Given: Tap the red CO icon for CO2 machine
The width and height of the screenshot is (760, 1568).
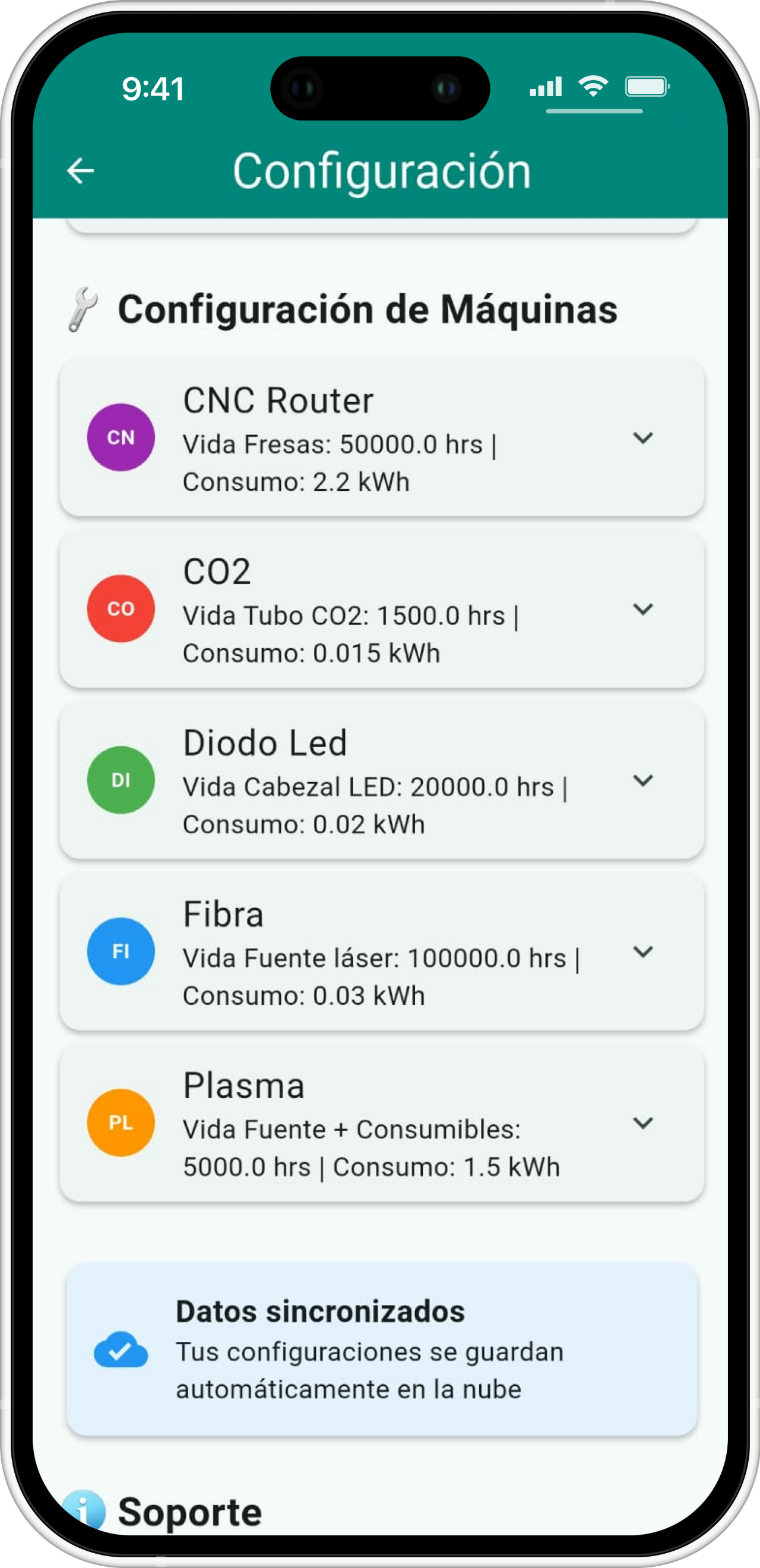Looking at the screenshot, I should click(120, 609).
